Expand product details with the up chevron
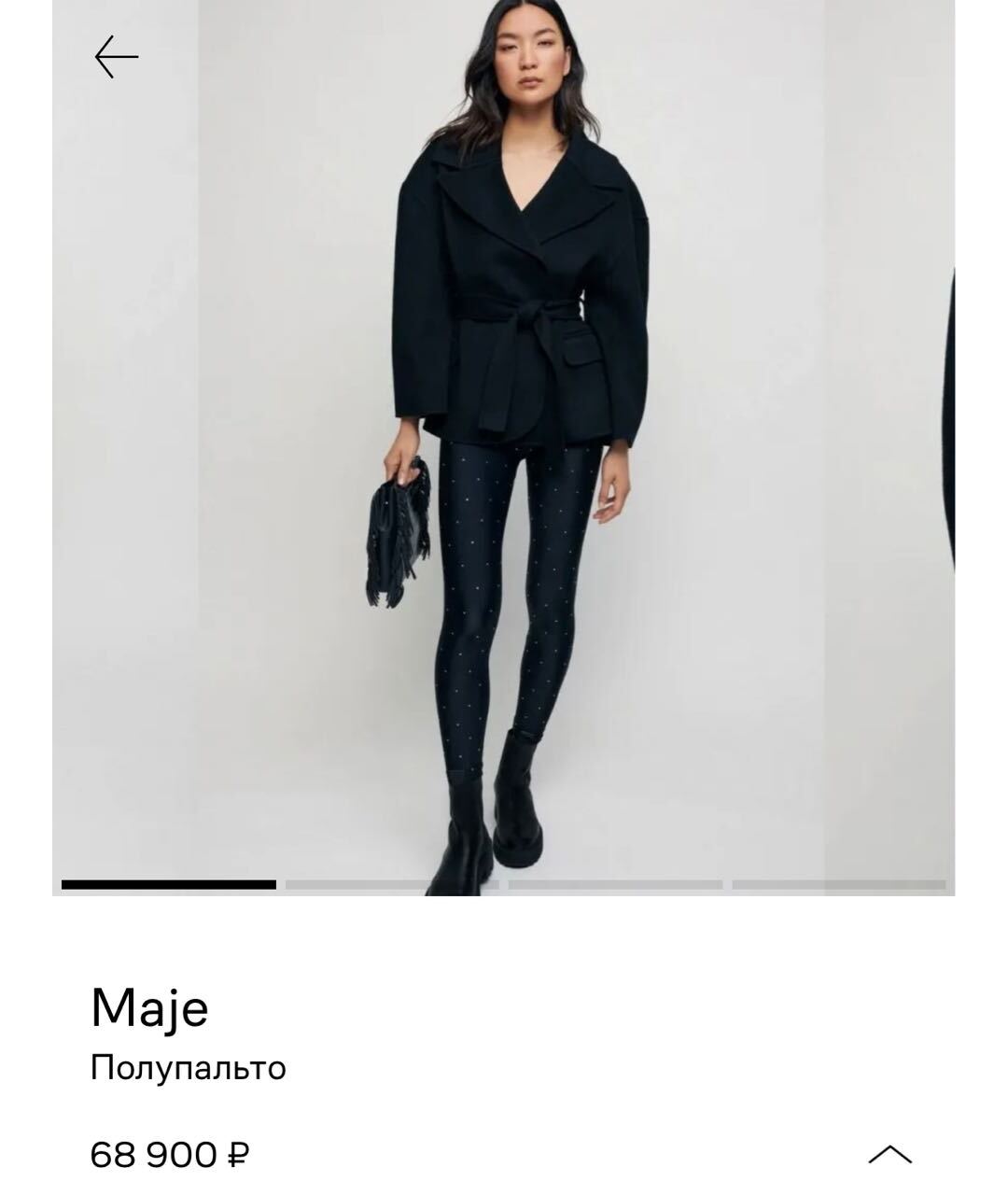Screen dimensions: 1008x1195 click(889, 1155)
